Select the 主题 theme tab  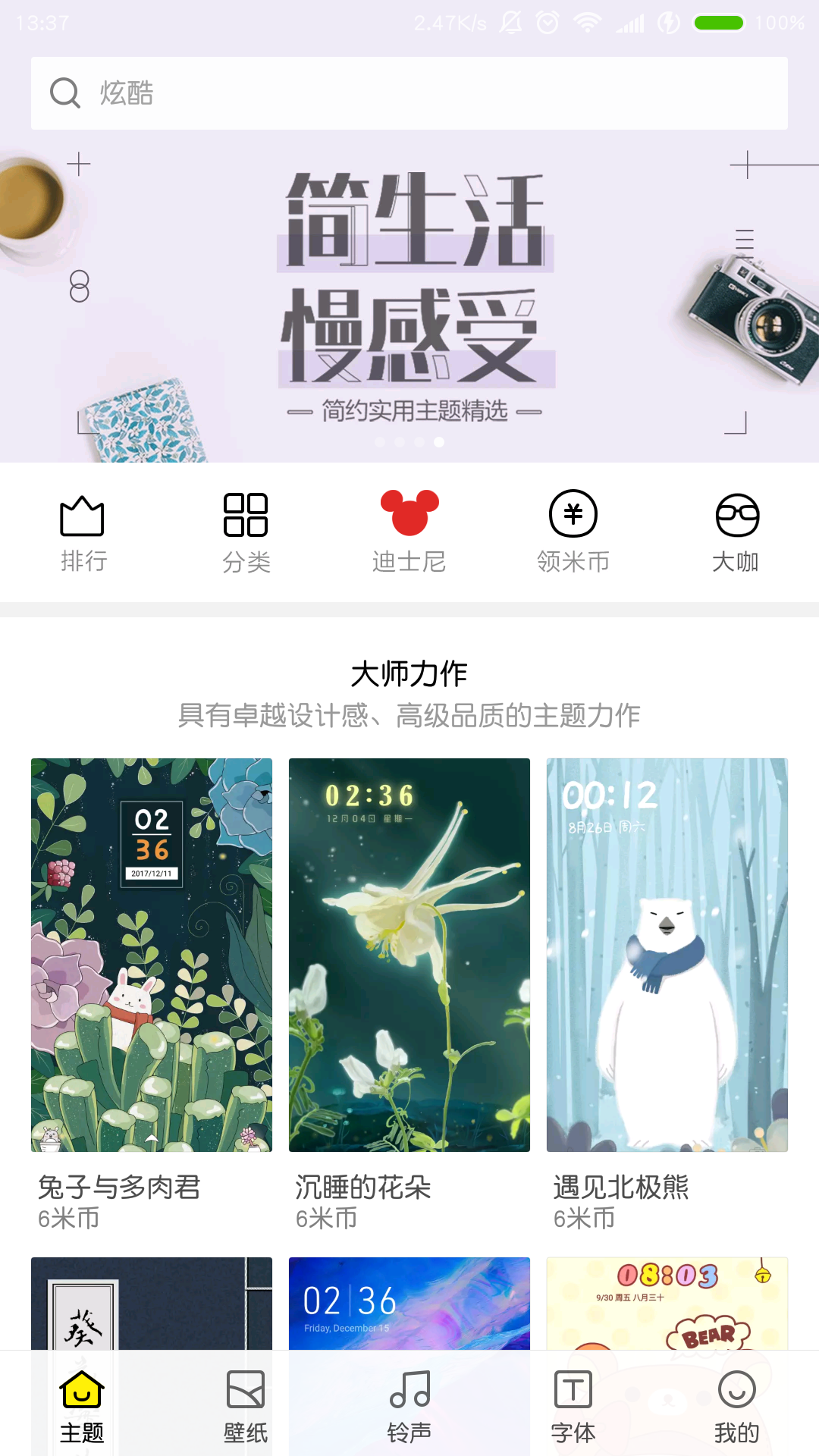(x=82, y=1406)
